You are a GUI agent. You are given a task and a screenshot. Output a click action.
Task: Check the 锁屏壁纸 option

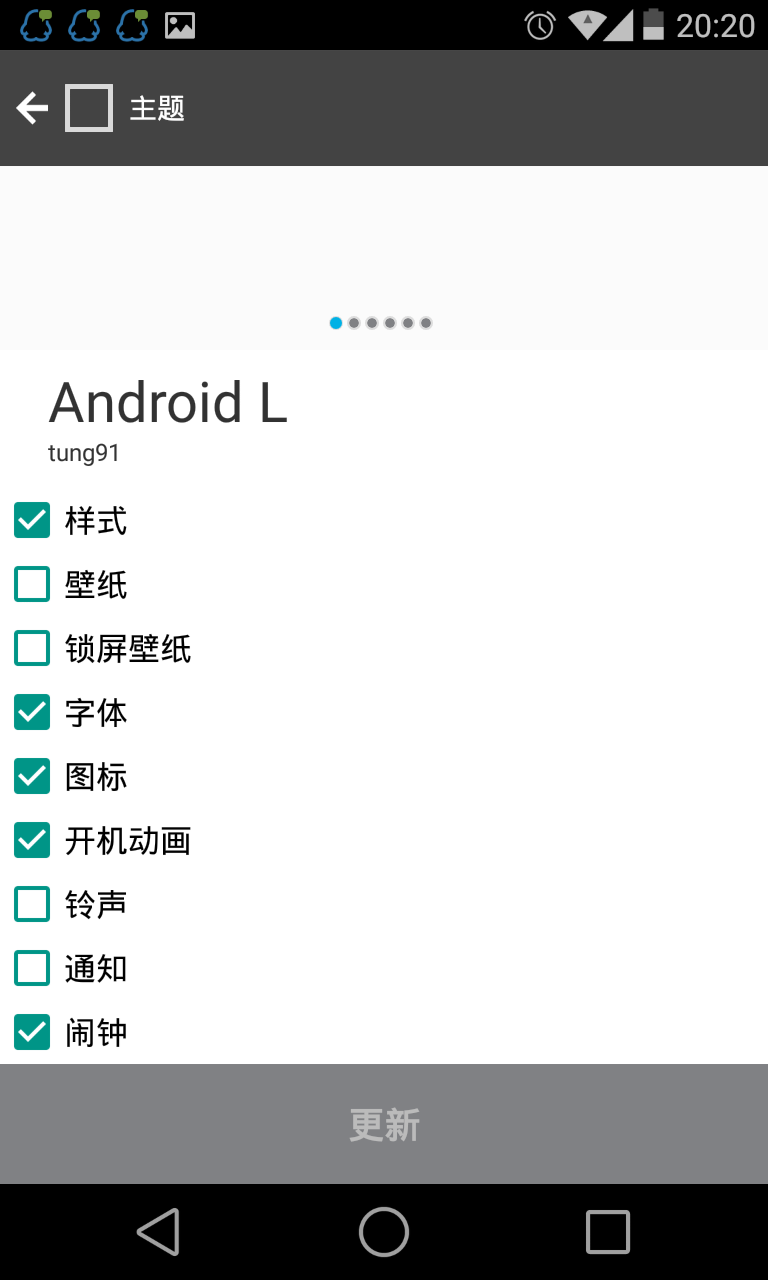click(32, 649)
